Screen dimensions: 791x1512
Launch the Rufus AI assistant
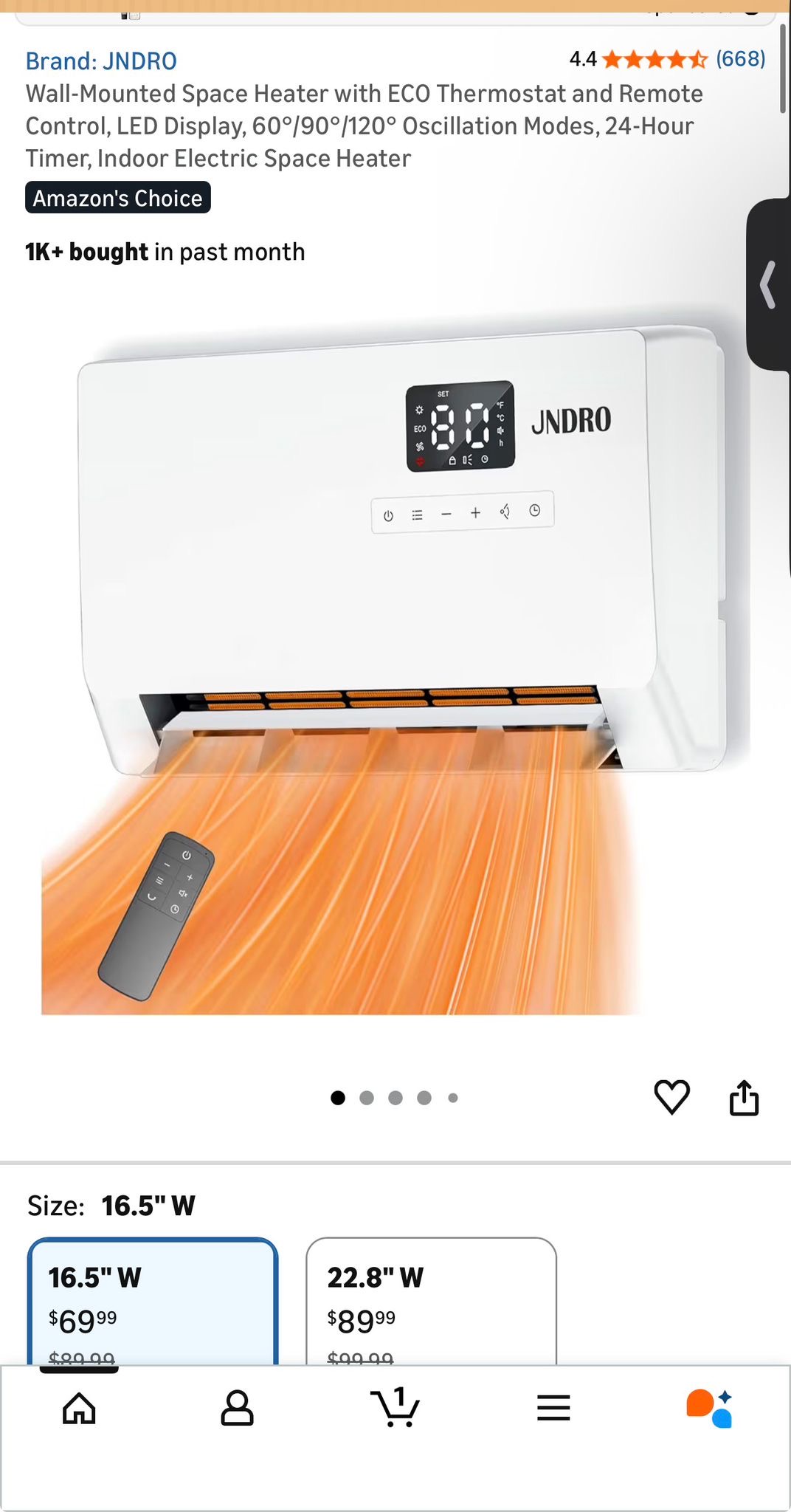point(710,1409)
